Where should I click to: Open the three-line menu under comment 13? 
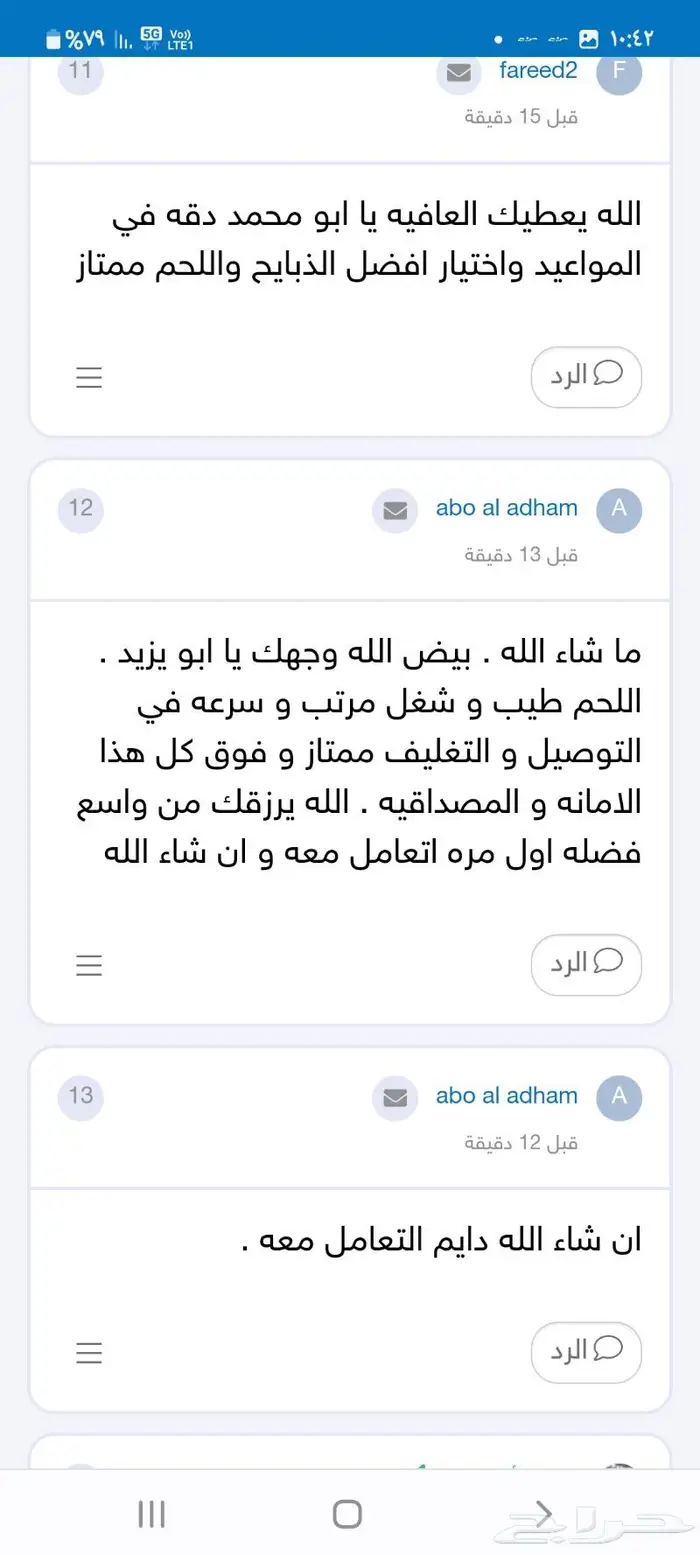[x=90, y=1353]
